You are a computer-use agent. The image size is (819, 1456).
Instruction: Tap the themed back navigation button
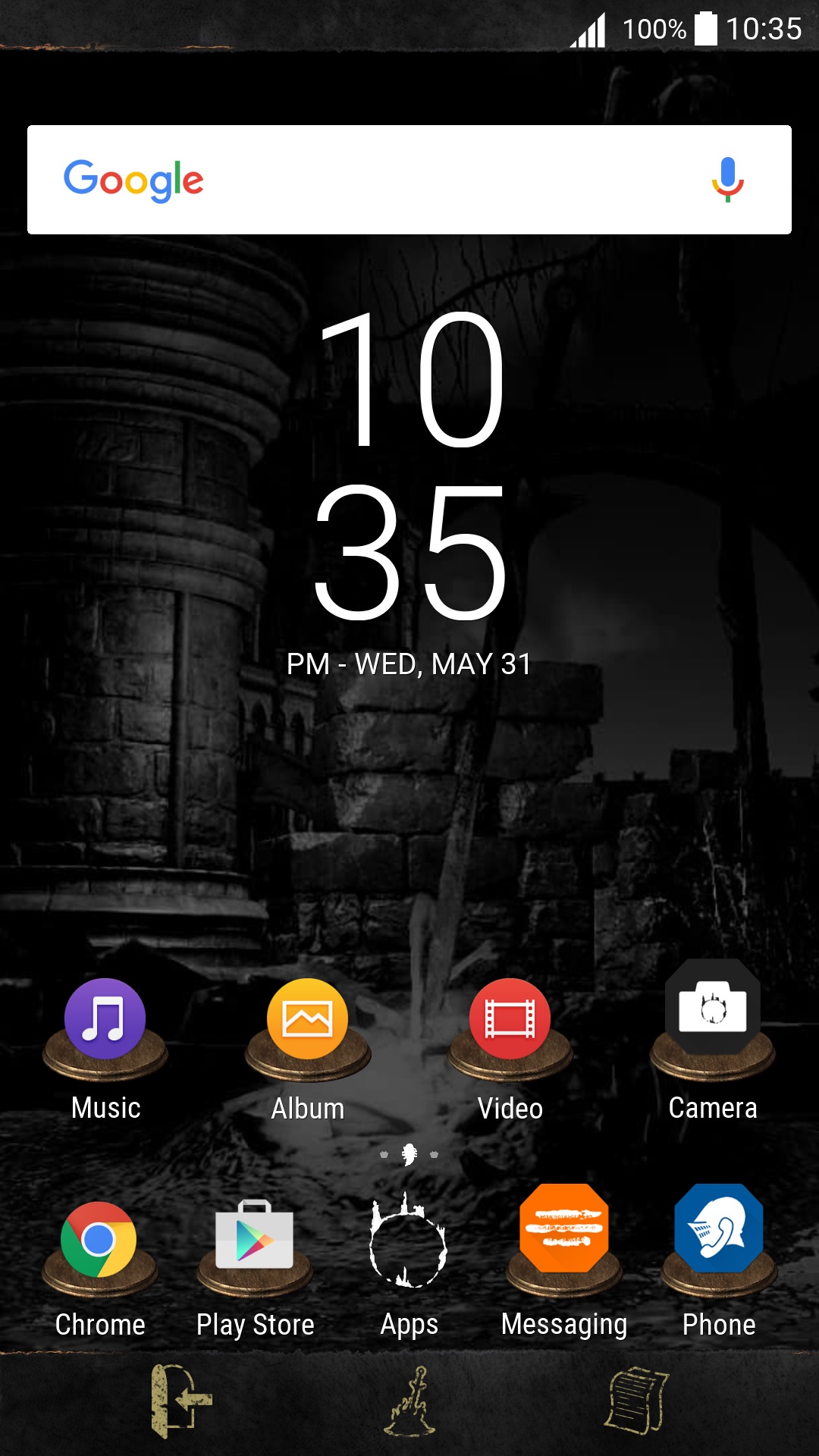point(180,1401)
